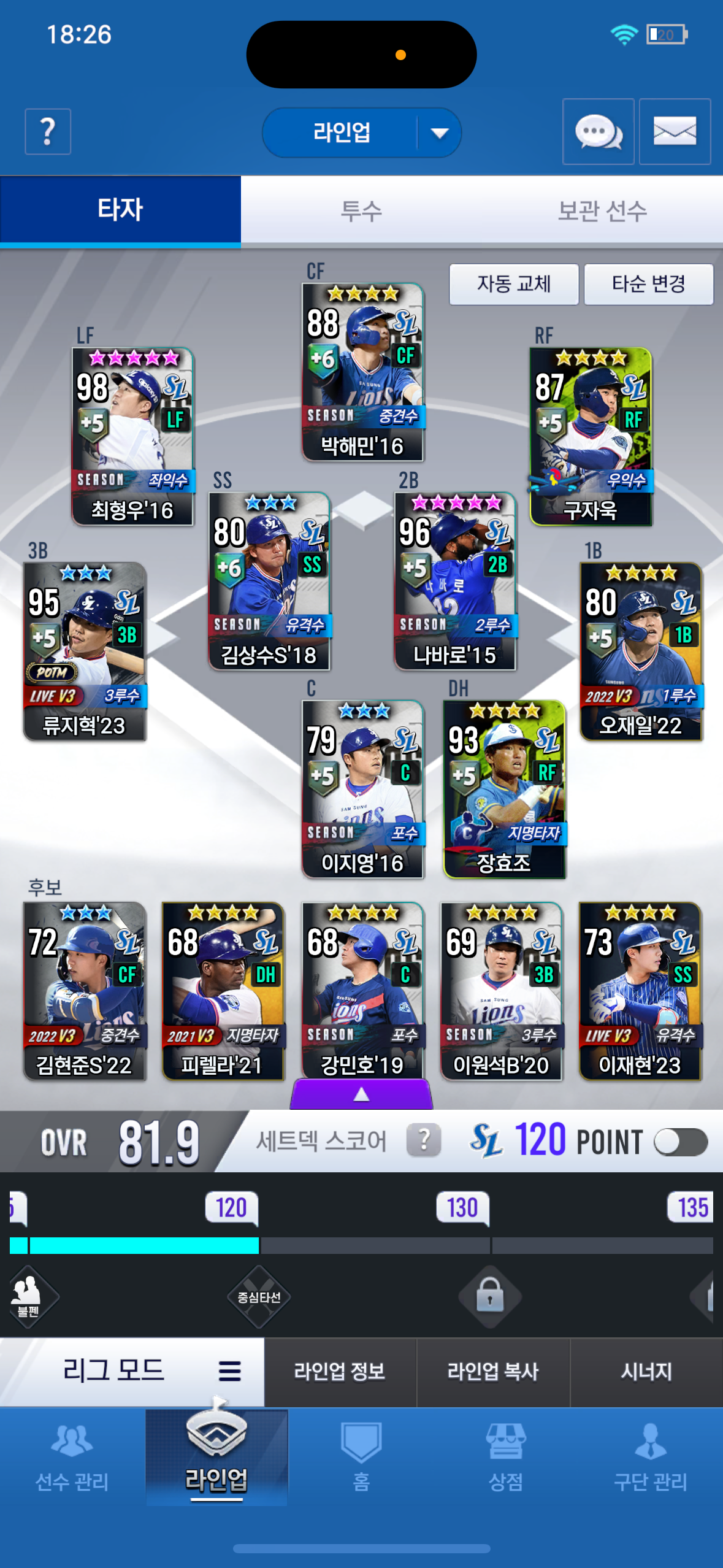Open 라인업 정보
The height and width of the screenshot is (1568, 723).
point(340,1371)
